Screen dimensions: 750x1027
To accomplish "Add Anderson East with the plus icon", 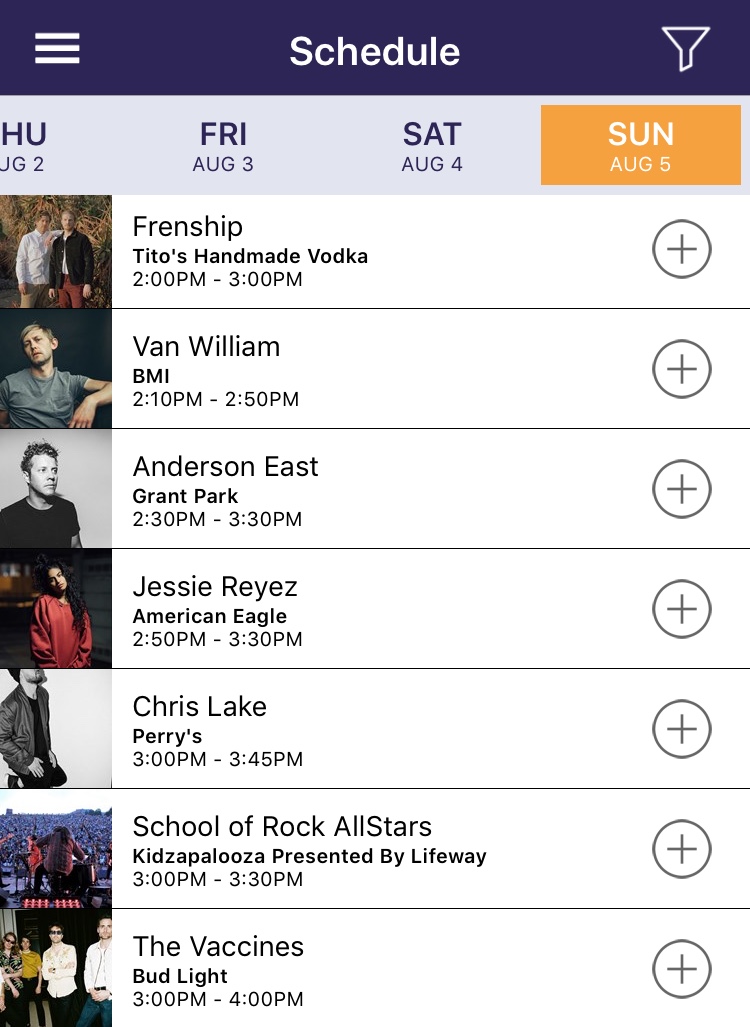I will click(x=681, y=490).
